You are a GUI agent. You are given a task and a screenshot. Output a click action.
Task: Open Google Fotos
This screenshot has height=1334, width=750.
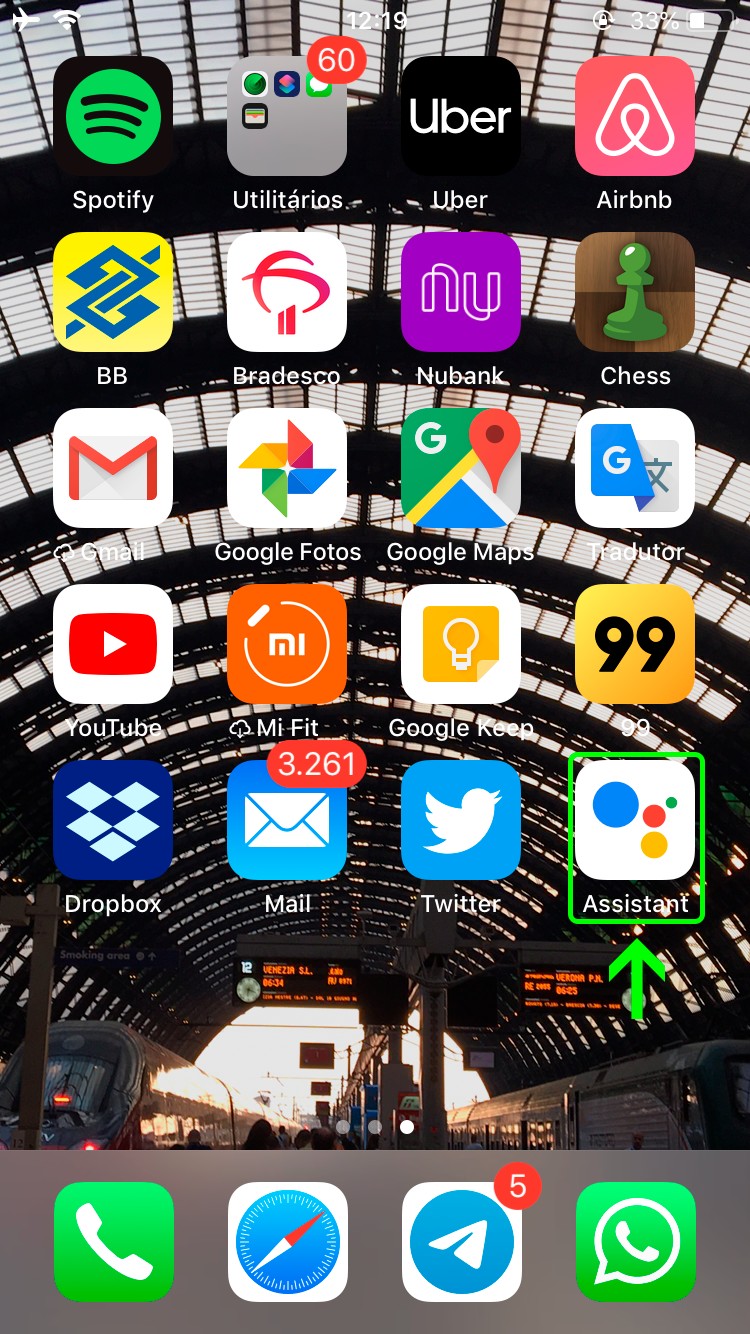[x=287, y=468]
